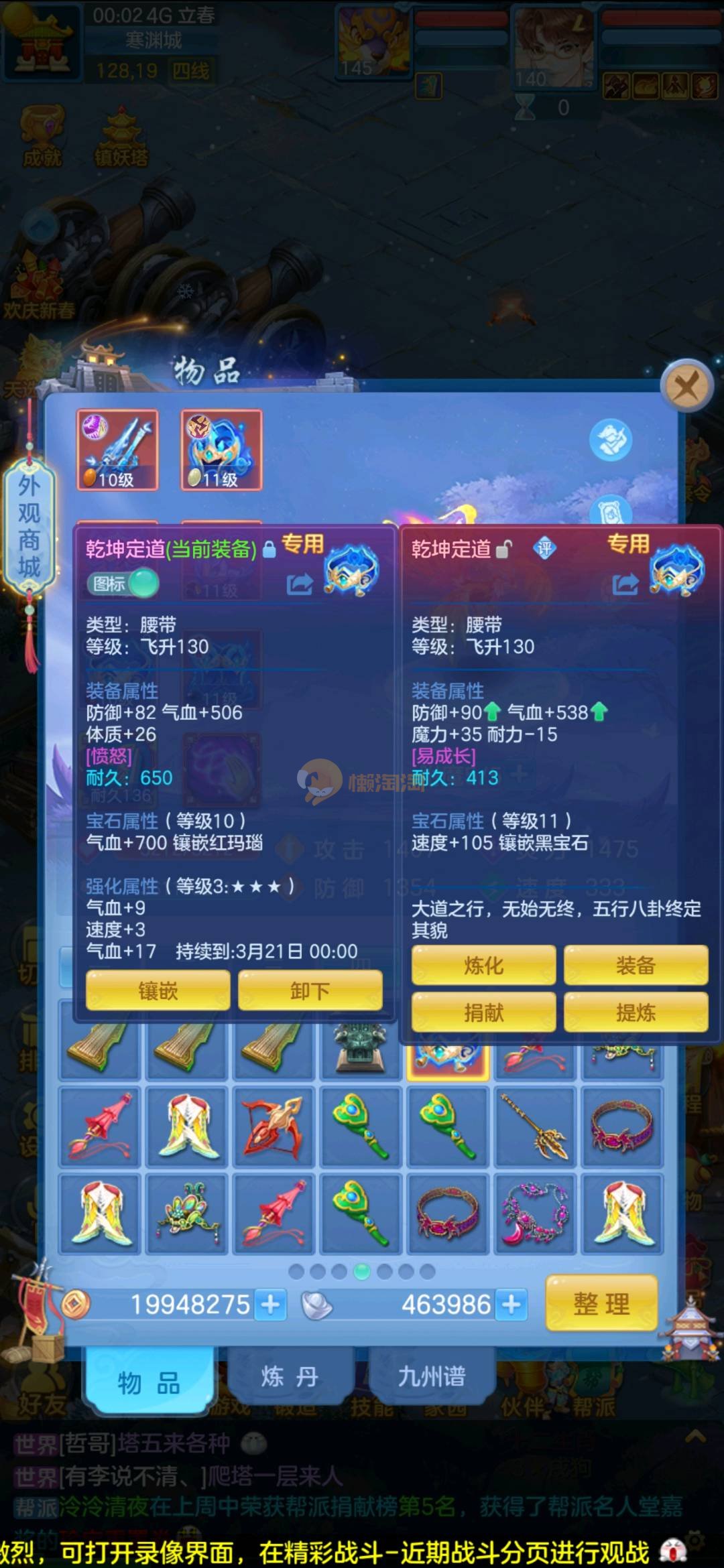Open the 九州谱 tab

431,1377
